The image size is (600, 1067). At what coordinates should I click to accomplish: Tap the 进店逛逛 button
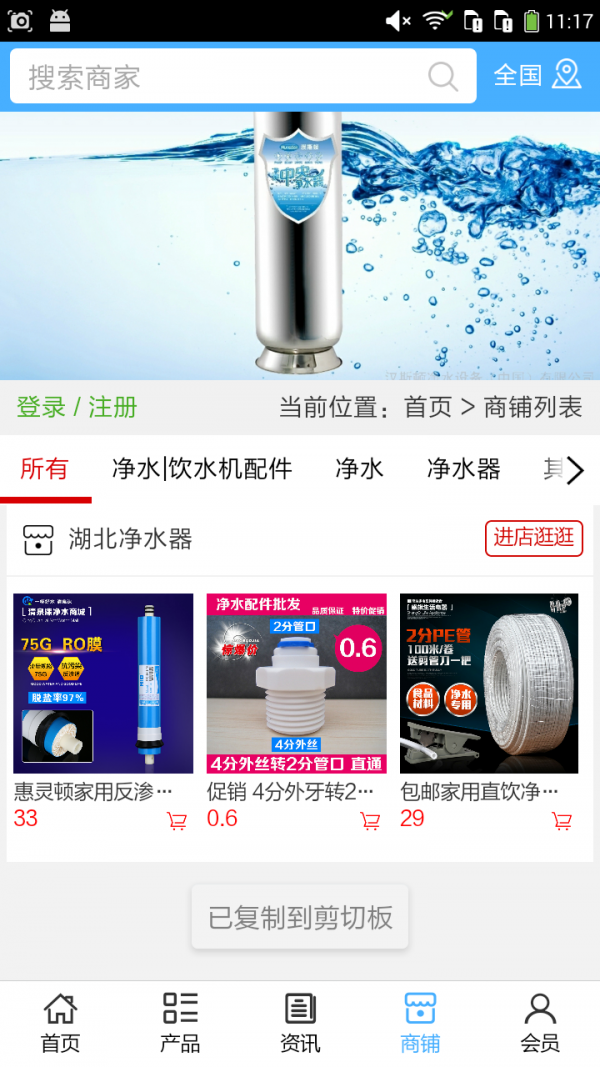pyautogui.click(x=534, y=538)
